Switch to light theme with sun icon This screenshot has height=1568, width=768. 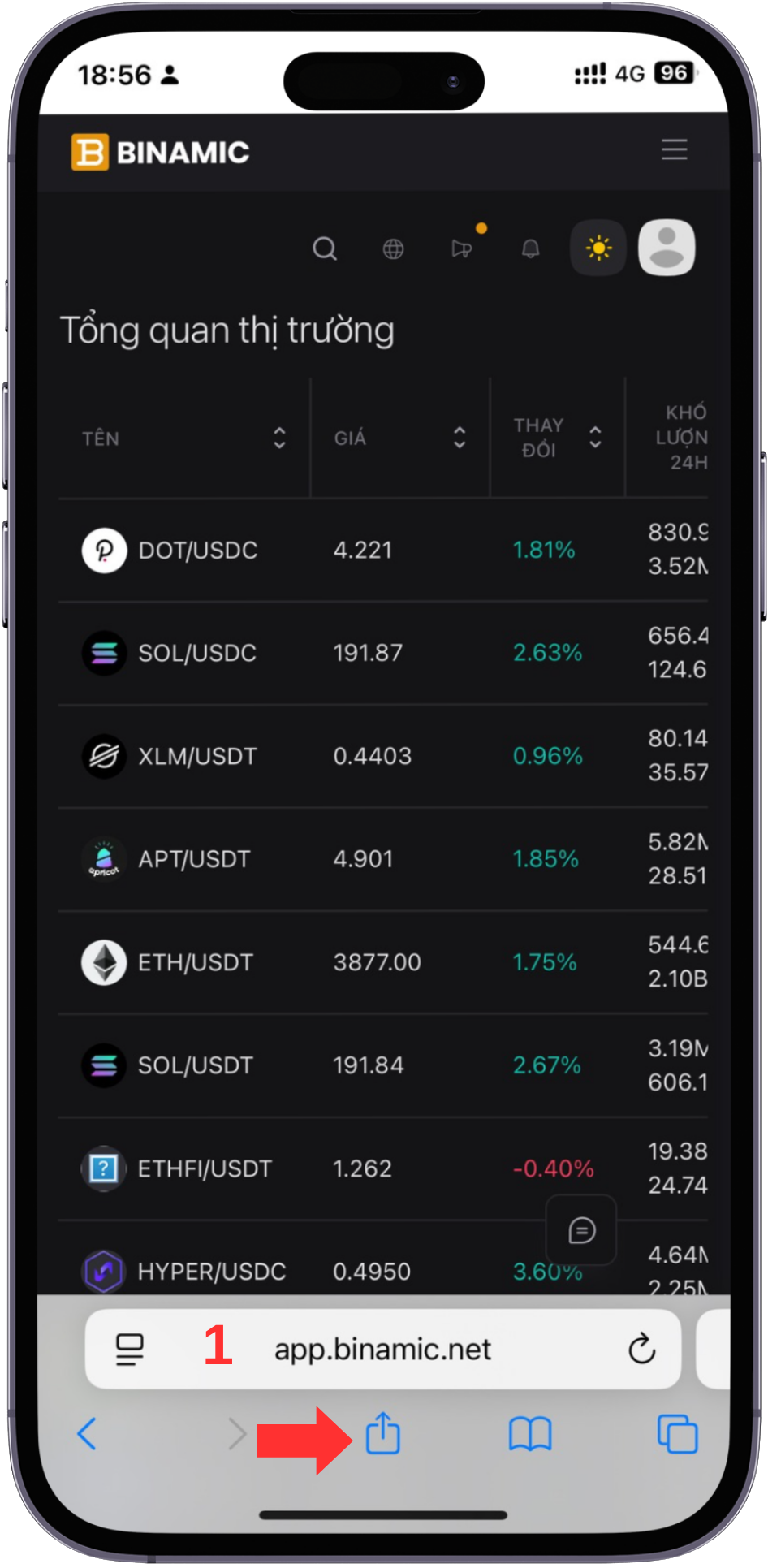(598, 248)
